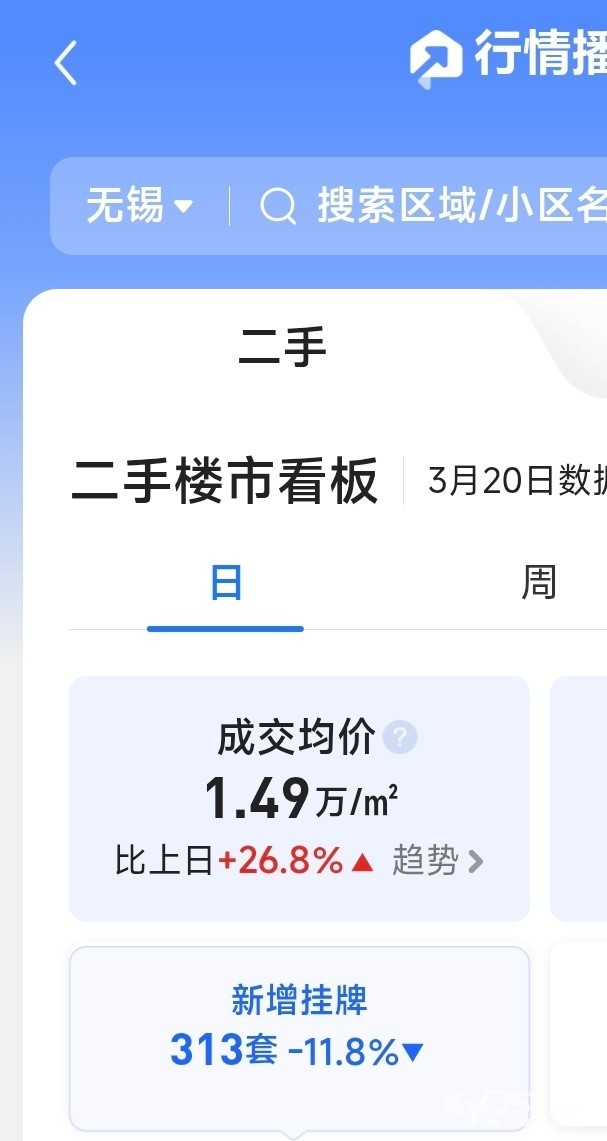The width and height of the screenshot is (607, 1141).
Task: Open the 无锡 city dropdown
Action: pos(140,206)
